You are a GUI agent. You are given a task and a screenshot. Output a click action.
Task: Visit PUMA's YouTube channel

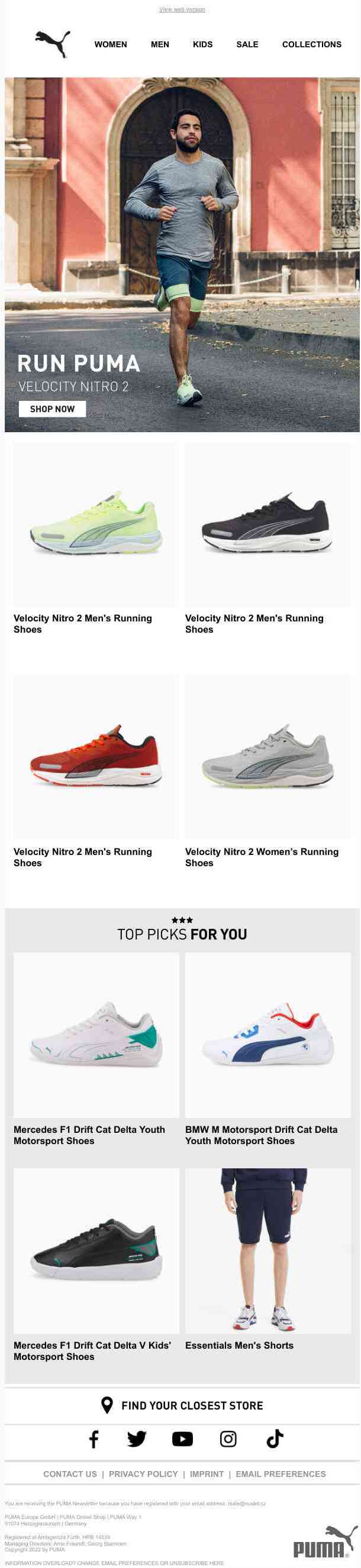[x=182, y=1439]
